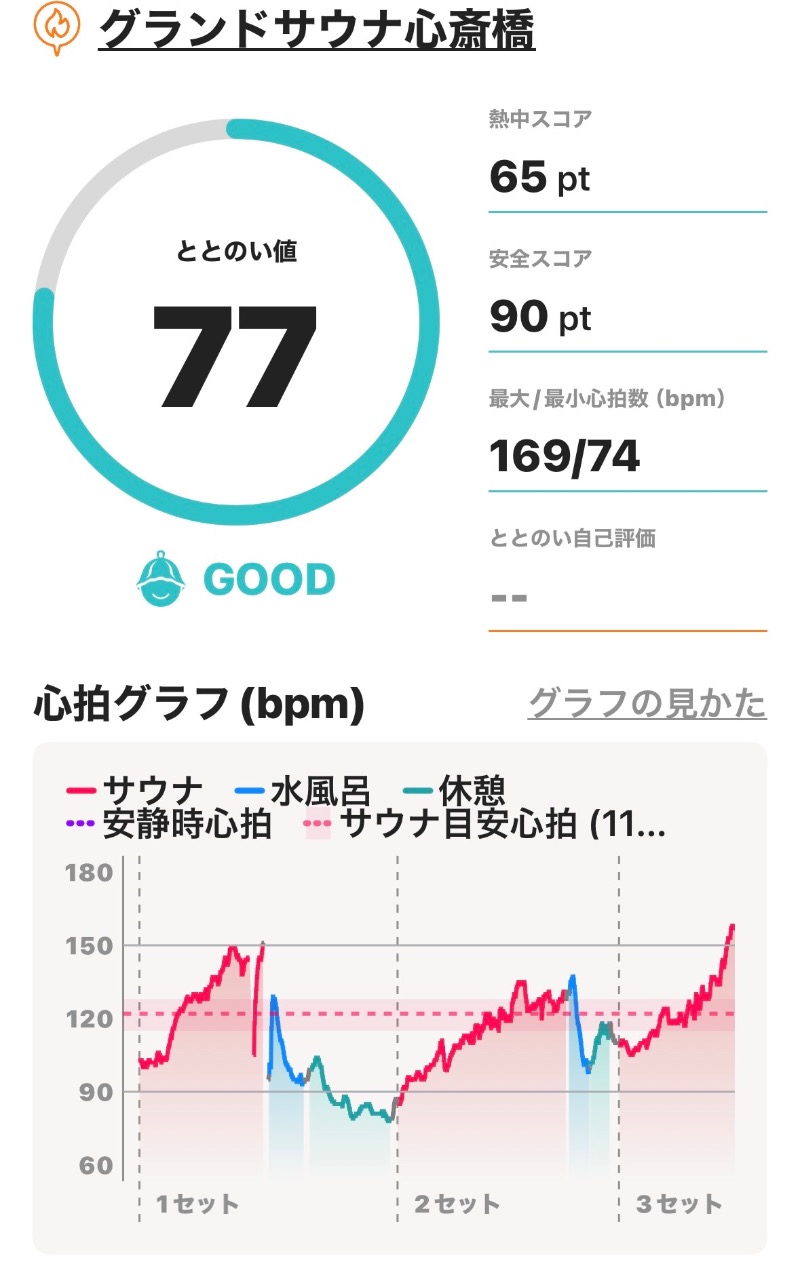This screenshot has height=1264, width=800.
Task: Open the グラフの見かた graph guide
Action: coord(647,704)
